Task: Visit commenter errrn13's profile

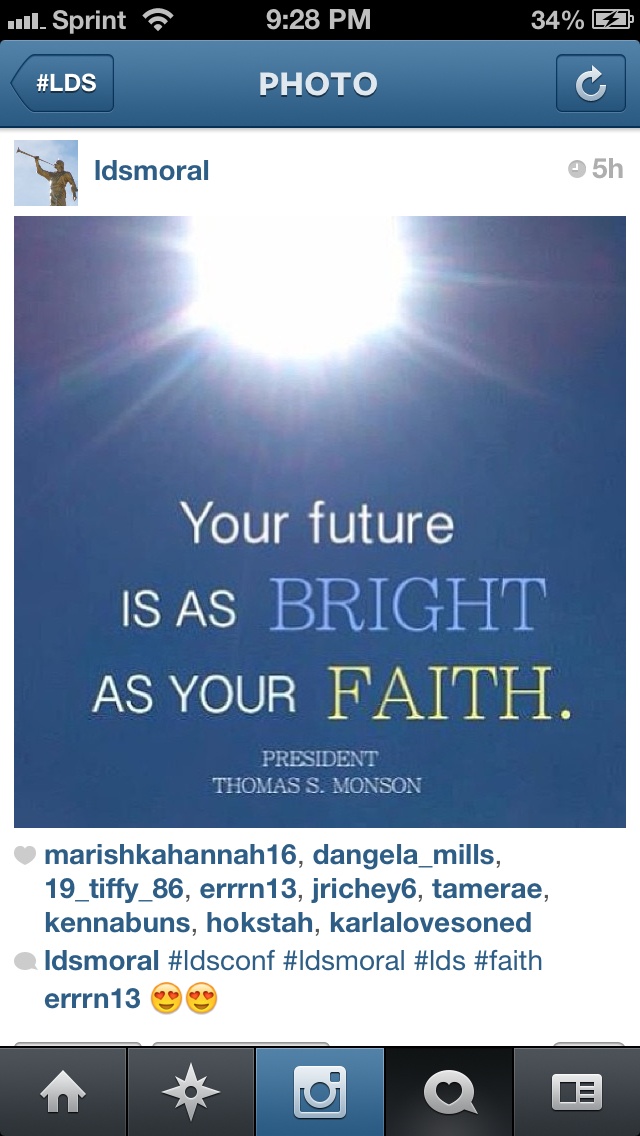Action: [x=92, y=998]
